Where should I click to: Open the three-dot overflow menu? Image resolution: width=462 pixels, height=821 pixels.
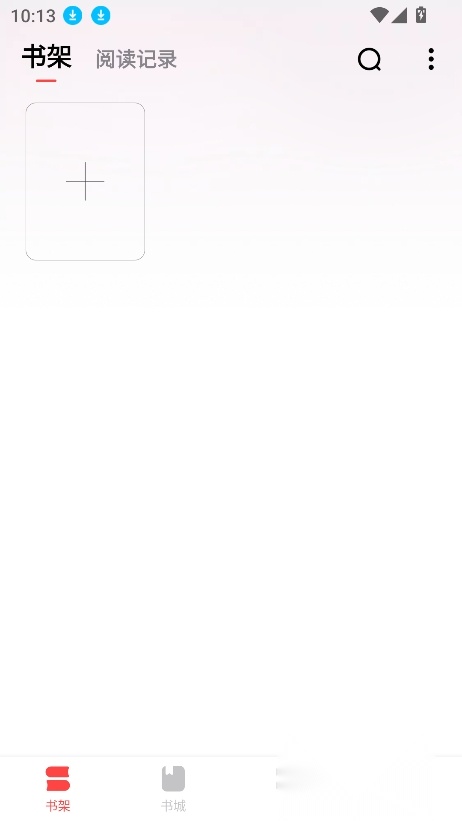coord(431,59)
